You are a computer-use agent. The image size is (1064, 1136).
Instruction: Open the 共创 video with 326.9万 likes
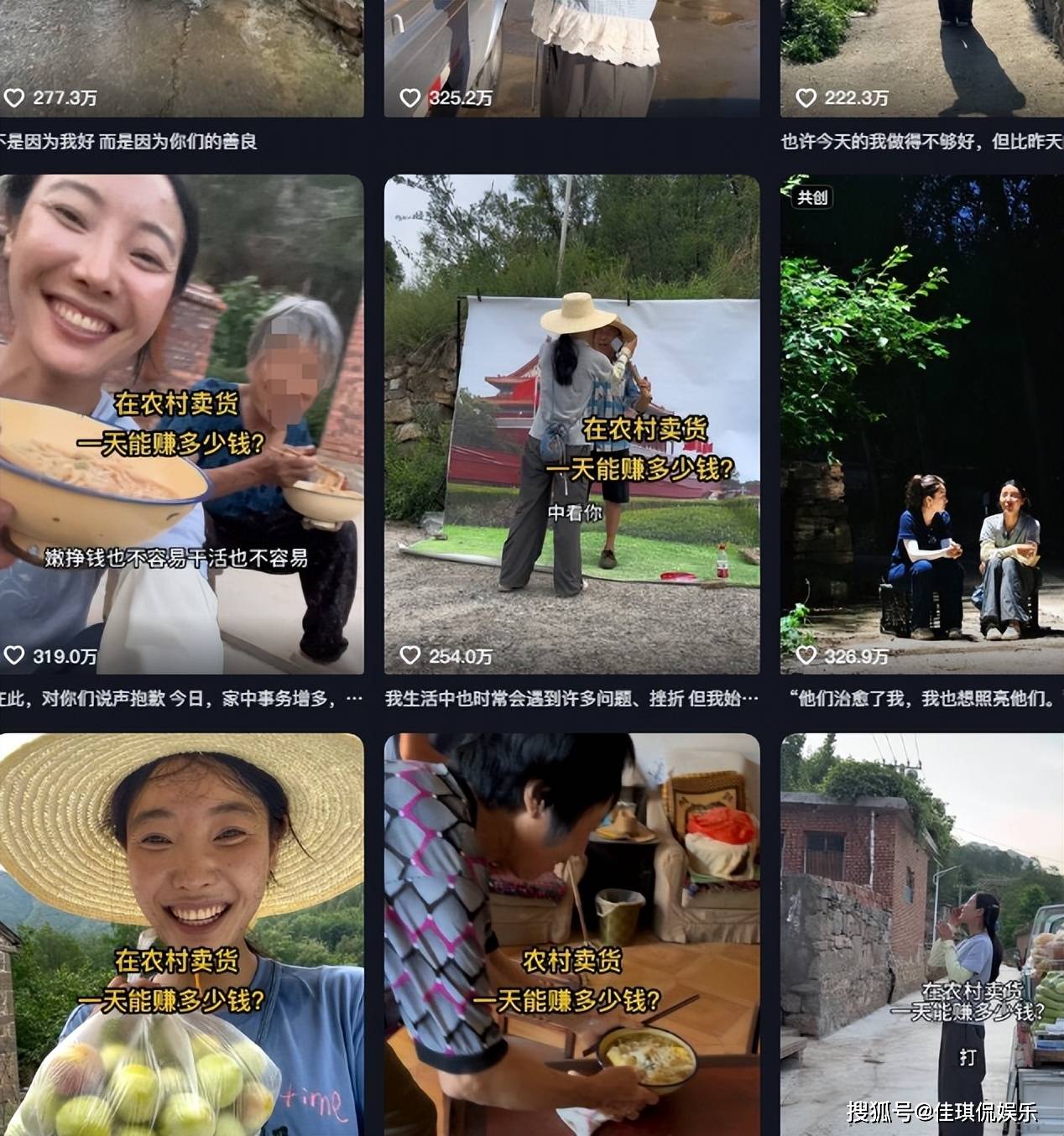coord(921,424)
